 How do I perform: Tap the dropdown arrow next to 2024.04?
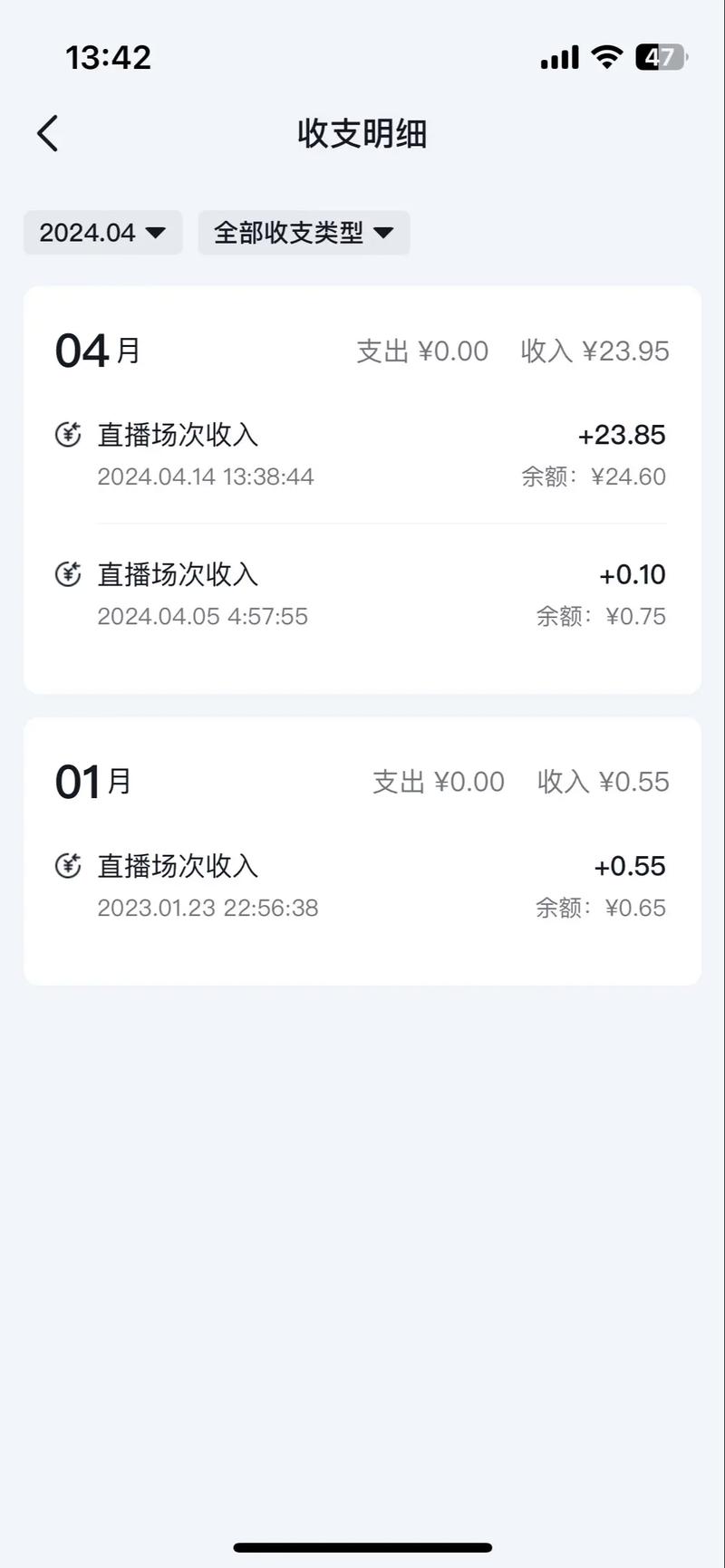[x=156, y=234]
